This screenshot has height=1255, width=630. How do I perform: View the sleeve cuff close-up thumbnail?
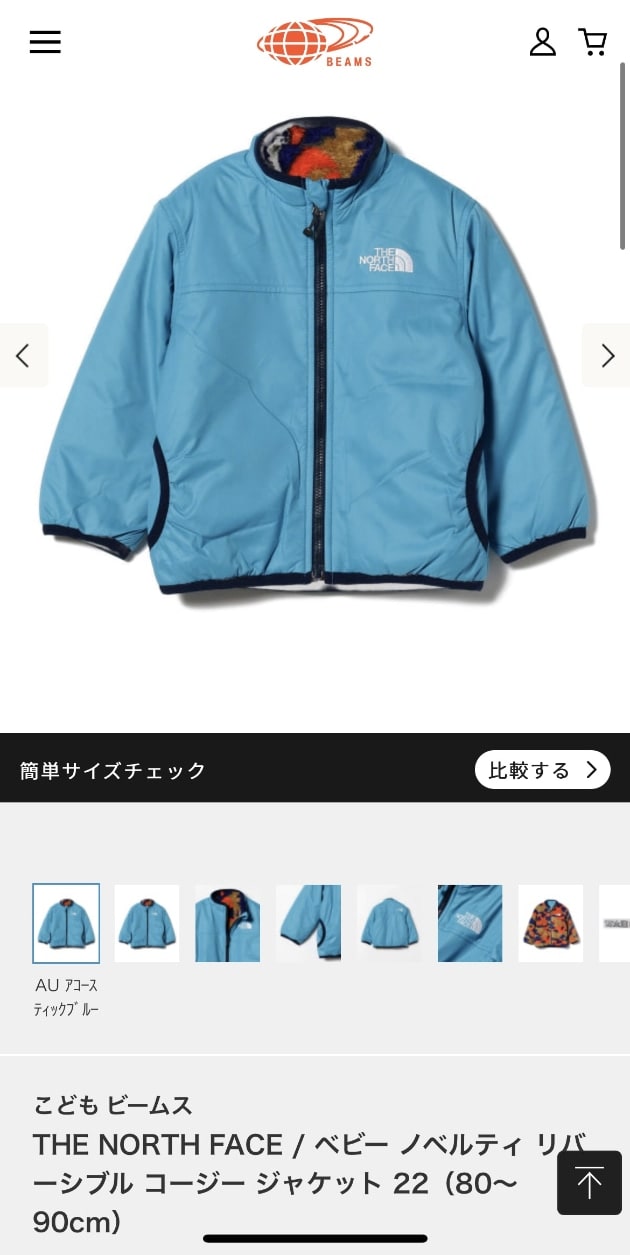pos(308,923)
